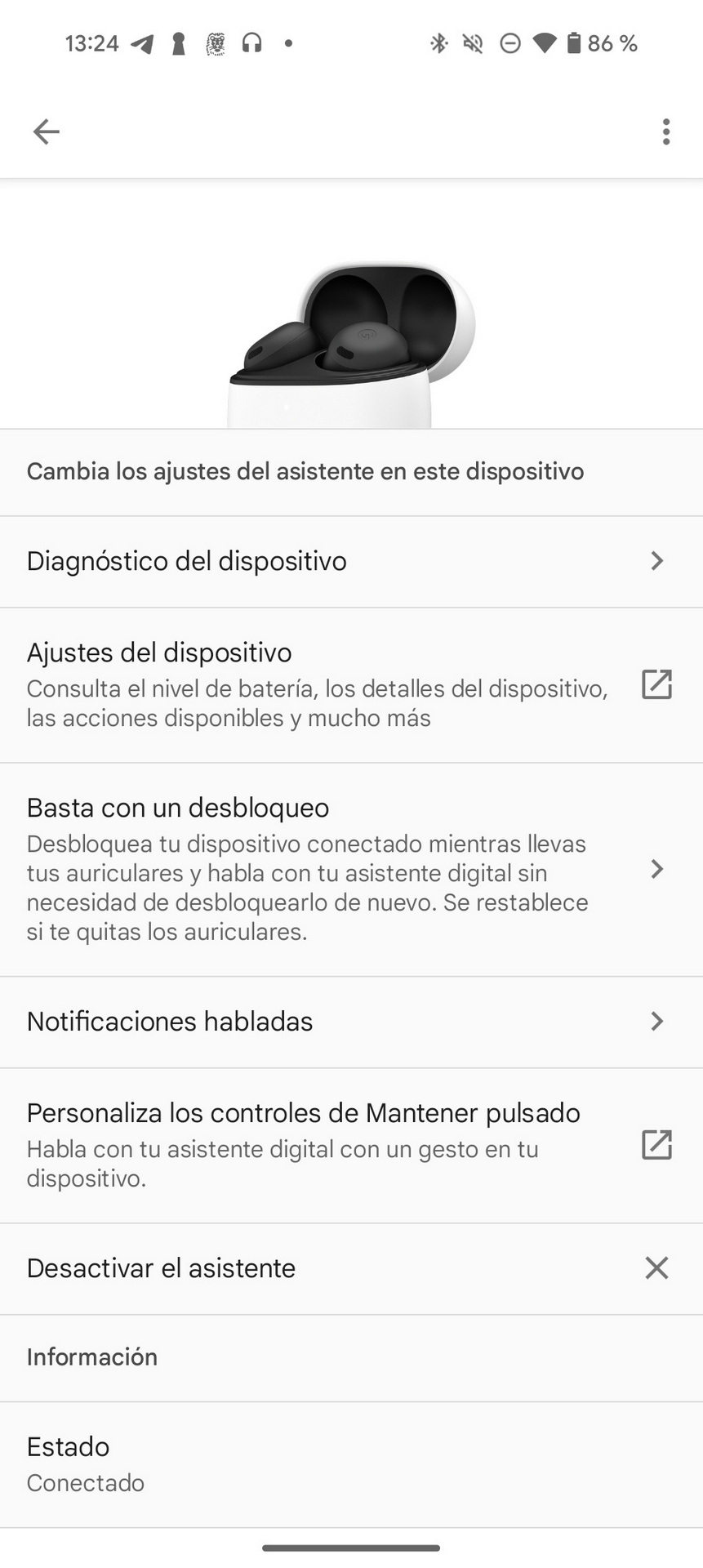Open Notificaciones habladas
703x1568 pixels.
[x=351, y=1022]
